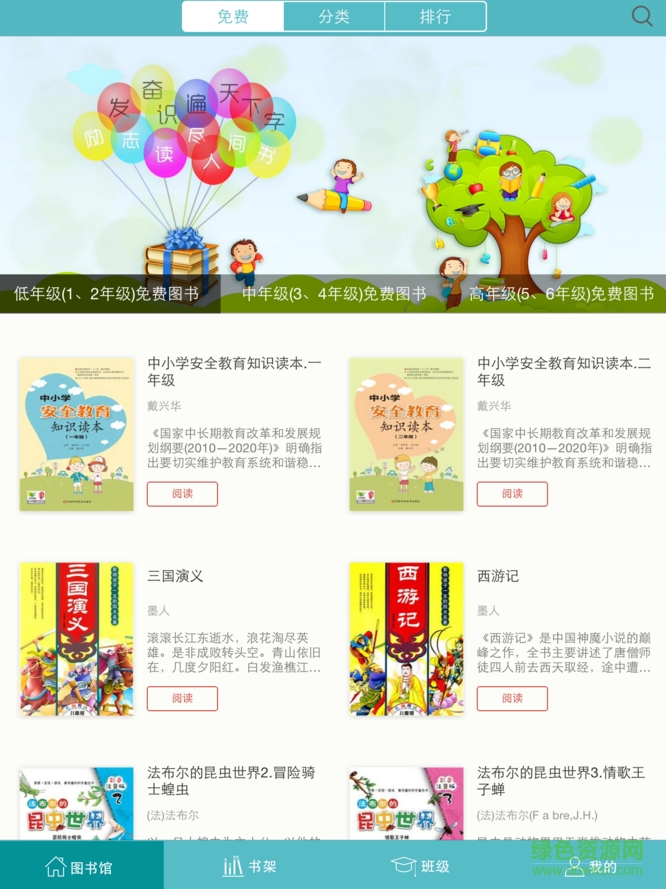Open 高年级(5、6年级)免费图书 banner link
666x889 pixels.
pos(561,294)
